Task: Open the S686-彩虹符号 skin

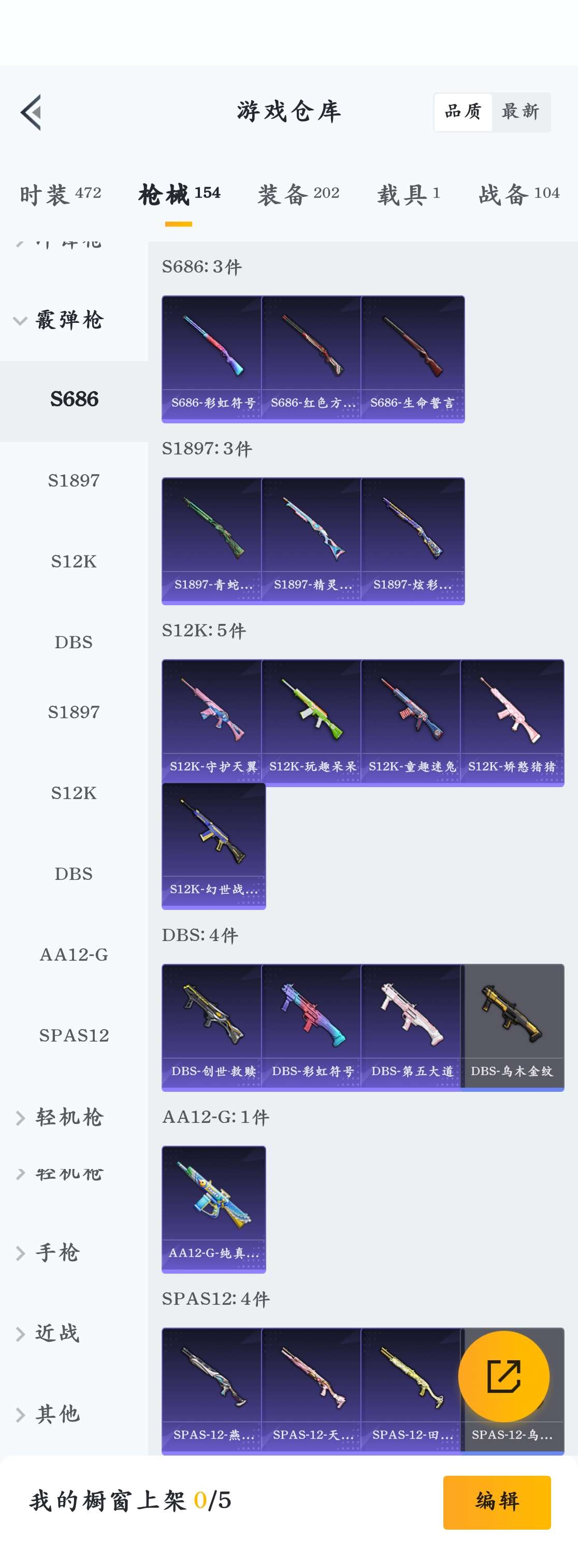Action: 212,359
